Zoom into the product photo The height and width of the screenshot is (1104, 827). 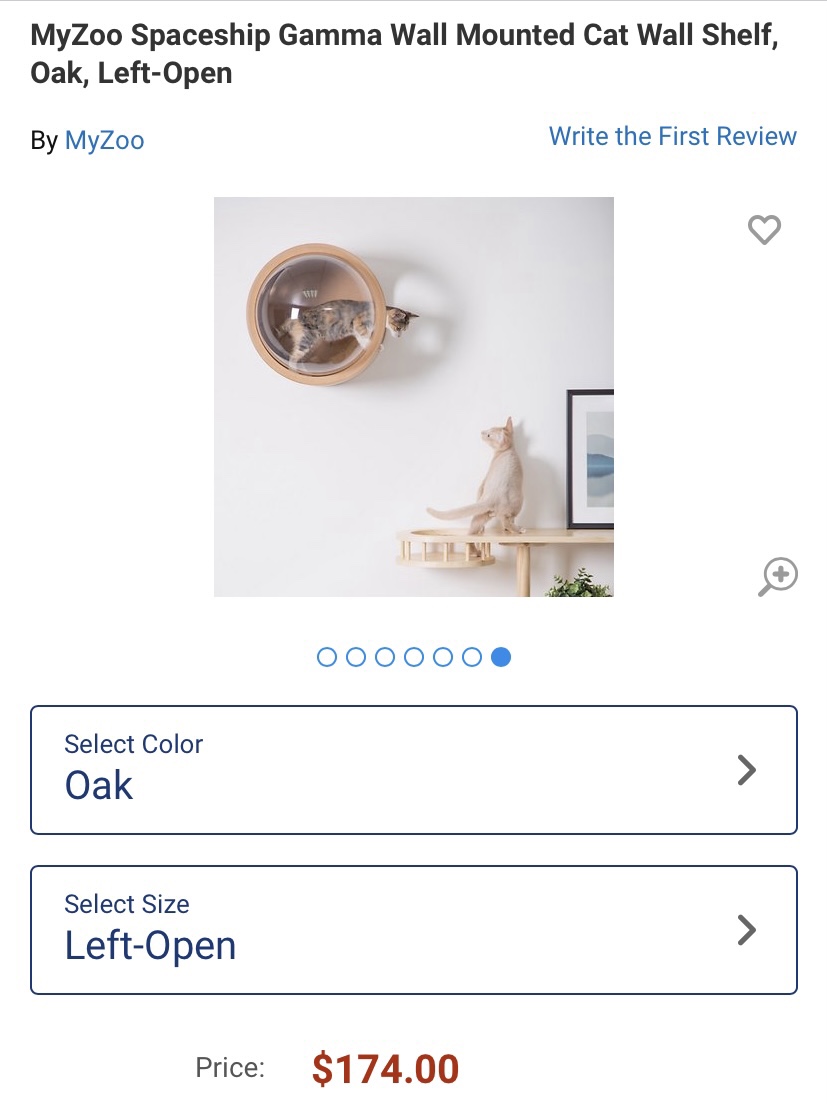pyautogui.click(x=778, y=577)
